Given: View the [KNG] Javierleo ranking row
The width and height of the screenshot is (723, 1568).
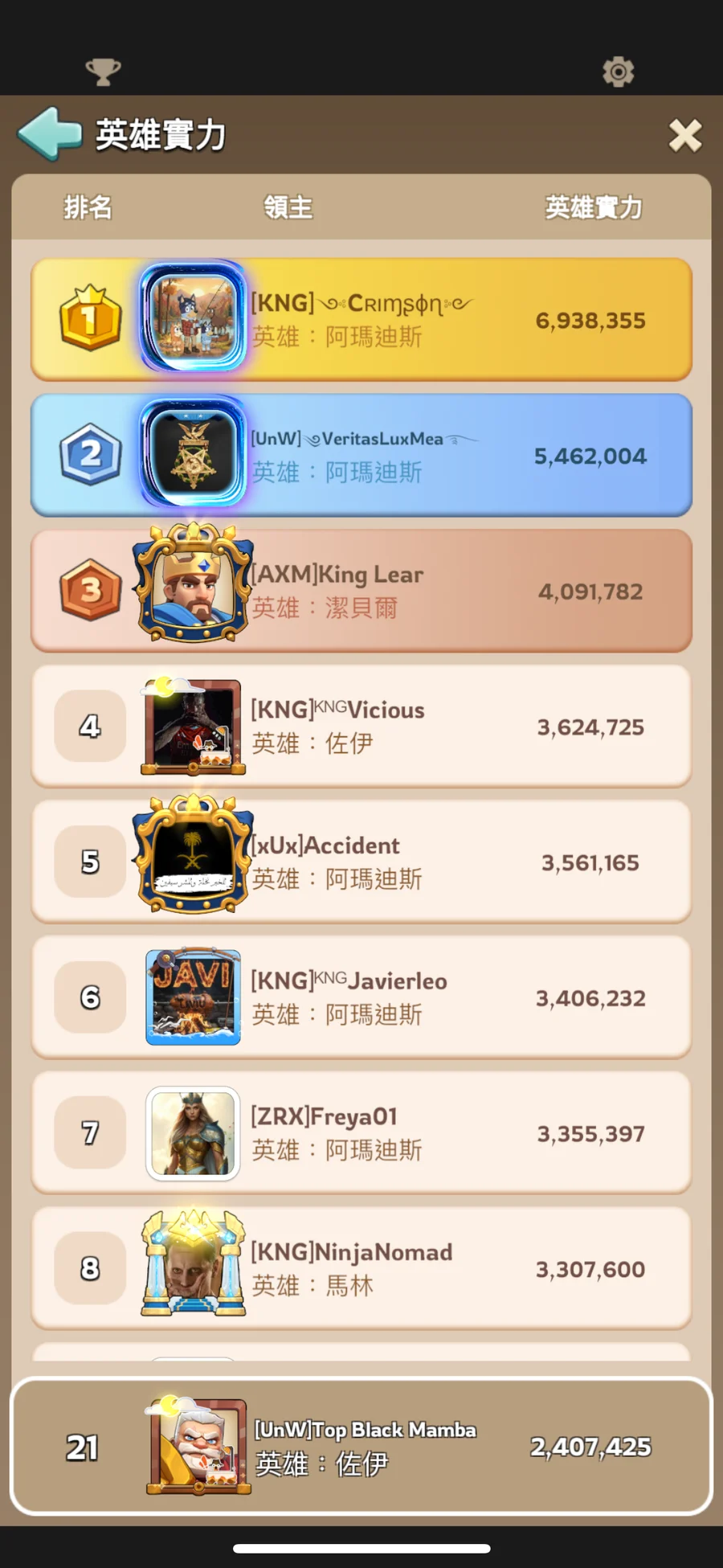Looking at the screenshot, I should pyautogui.click(x=361, y=997).
